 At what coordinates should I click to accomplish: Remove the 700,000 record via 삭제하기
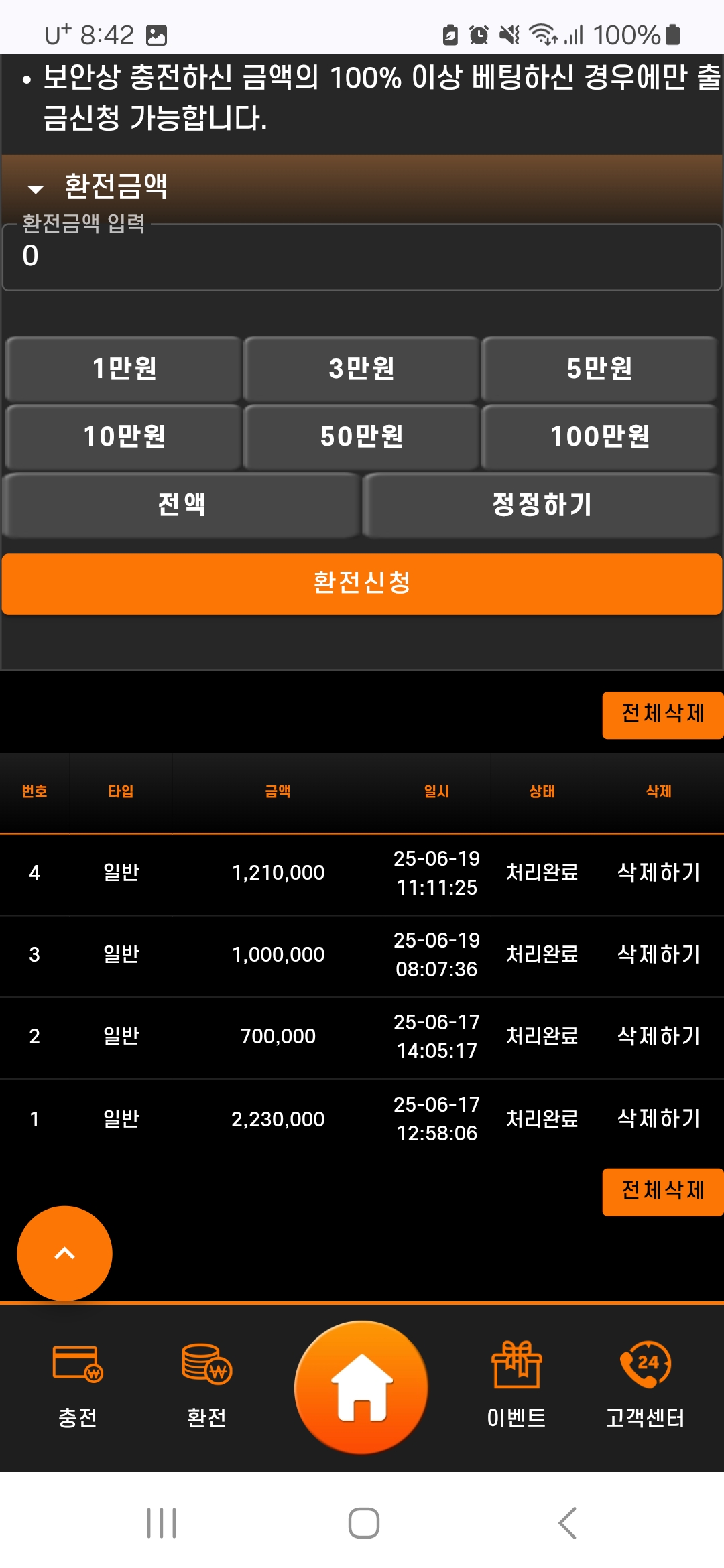(x=658, y=1036)
